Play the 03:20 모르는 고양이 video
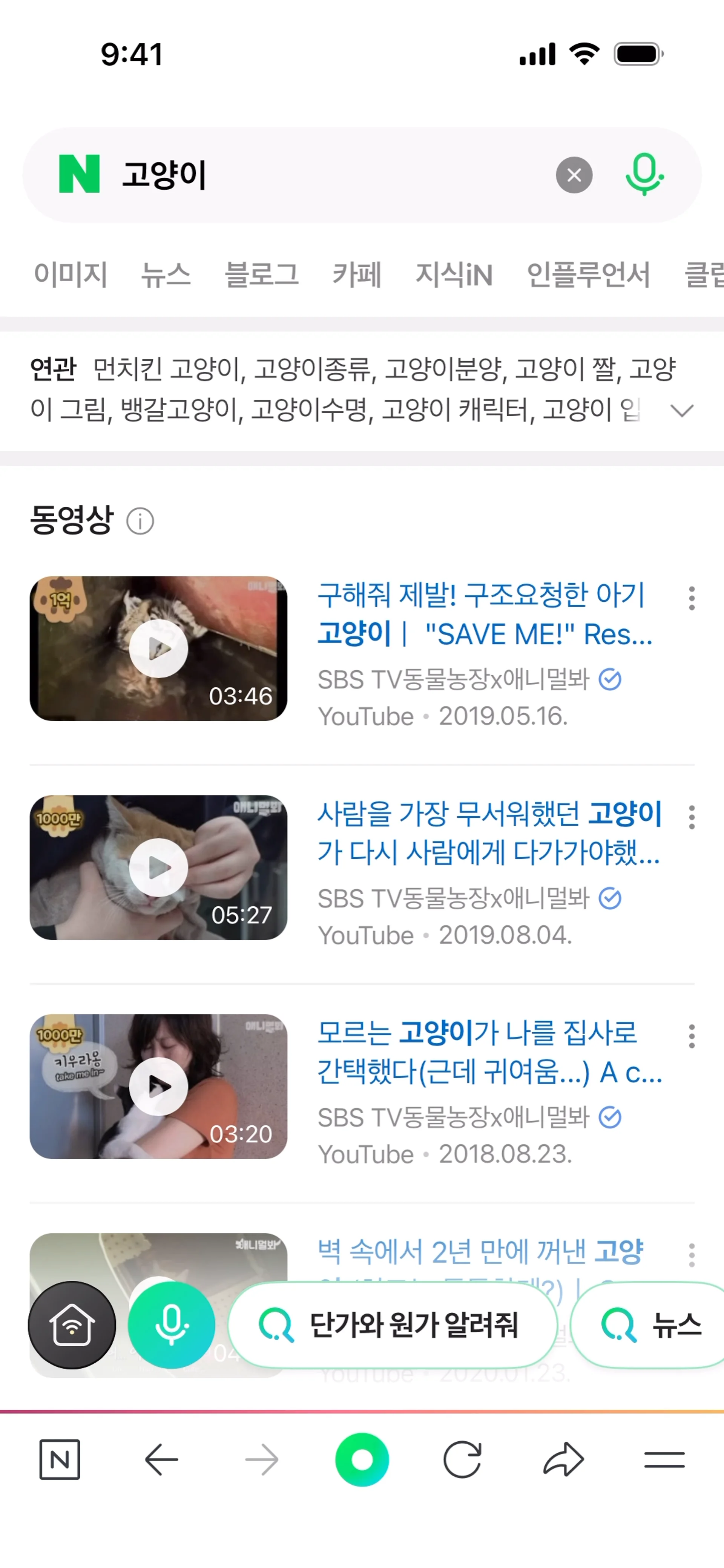The height and width of the screenshot is (1568, 724). coord(158,1087)
